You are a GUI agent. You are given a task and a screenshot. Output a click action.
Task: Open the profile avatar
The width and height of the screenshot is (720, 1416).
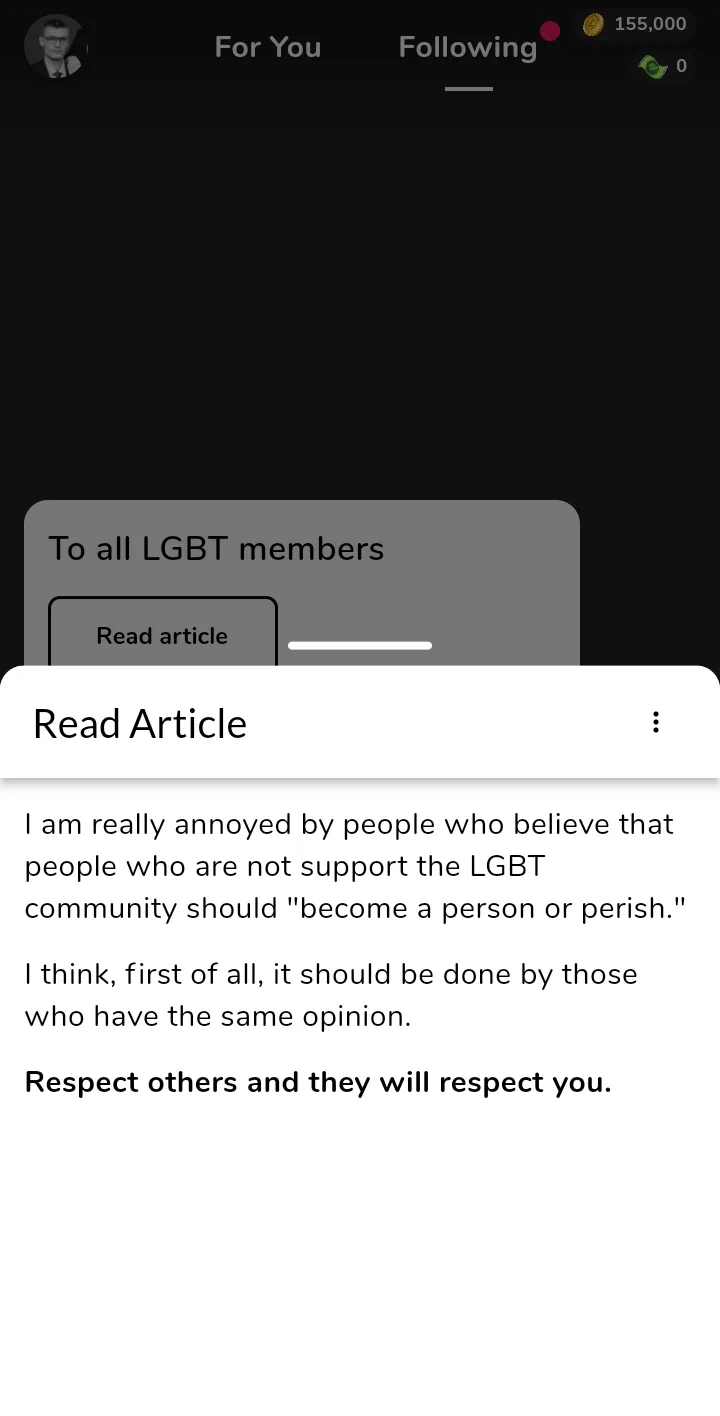tap(56, 47)
